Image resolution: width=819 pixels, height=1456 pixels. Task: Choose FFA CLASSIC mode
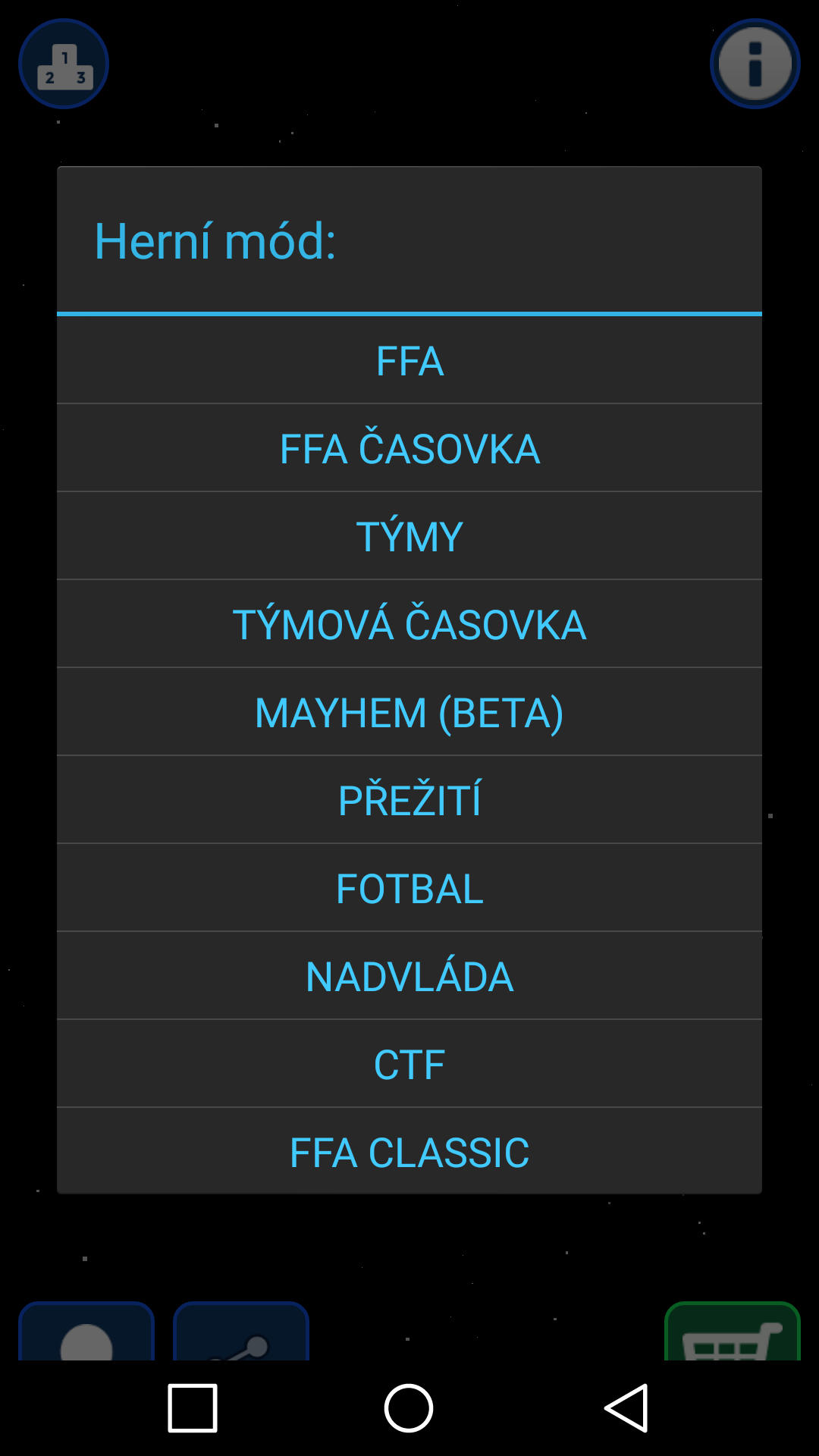coord(409,1151)
